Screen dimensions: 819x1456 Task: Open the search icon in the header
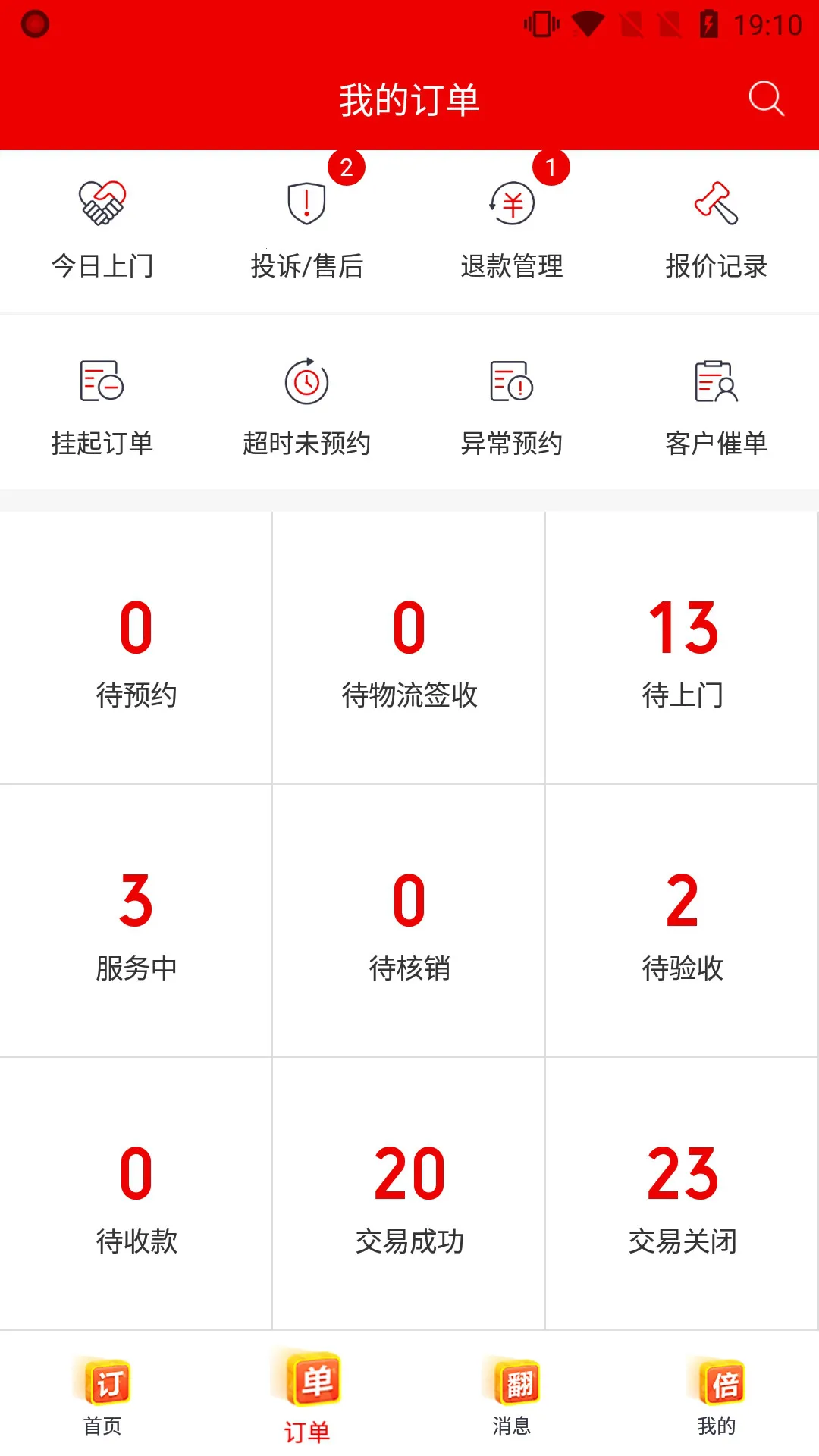pos(766,99)
